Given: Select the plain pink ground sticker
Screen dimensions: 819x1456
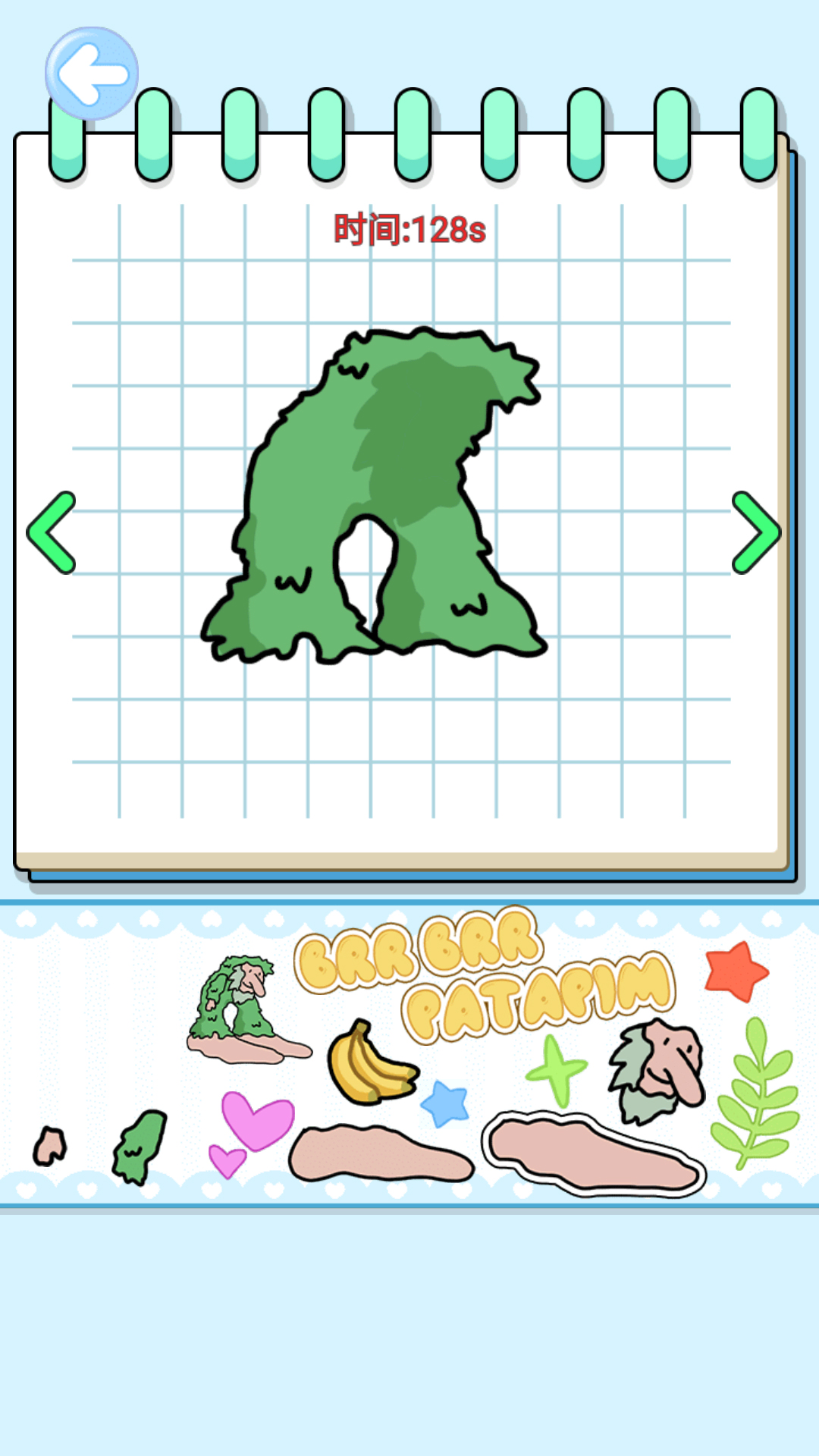Looking at the screenshot, I should (379, 1154).
